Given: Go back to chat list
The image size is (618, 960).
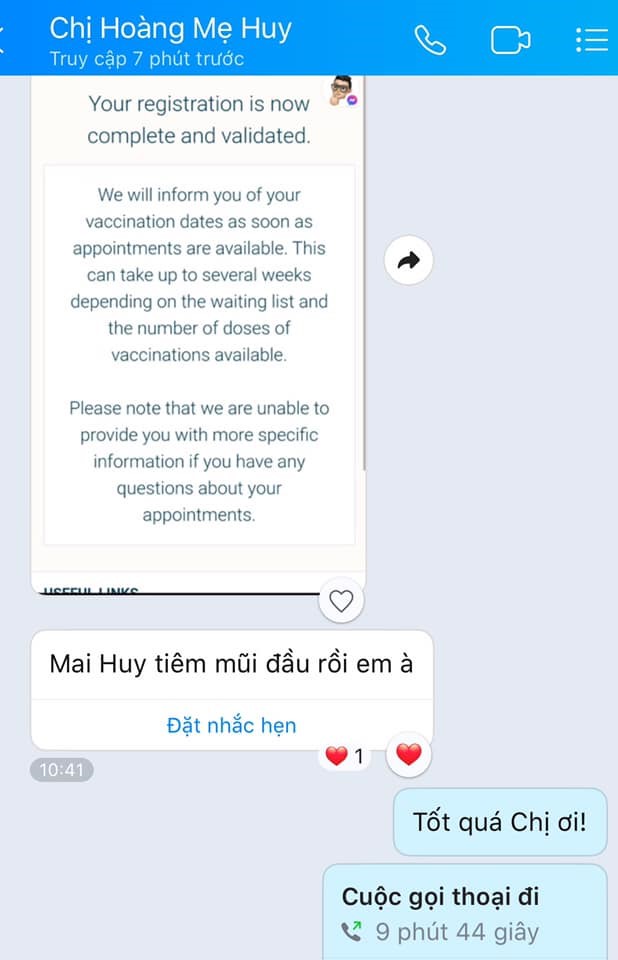Looking at the screenshot, I should [6, 40].
